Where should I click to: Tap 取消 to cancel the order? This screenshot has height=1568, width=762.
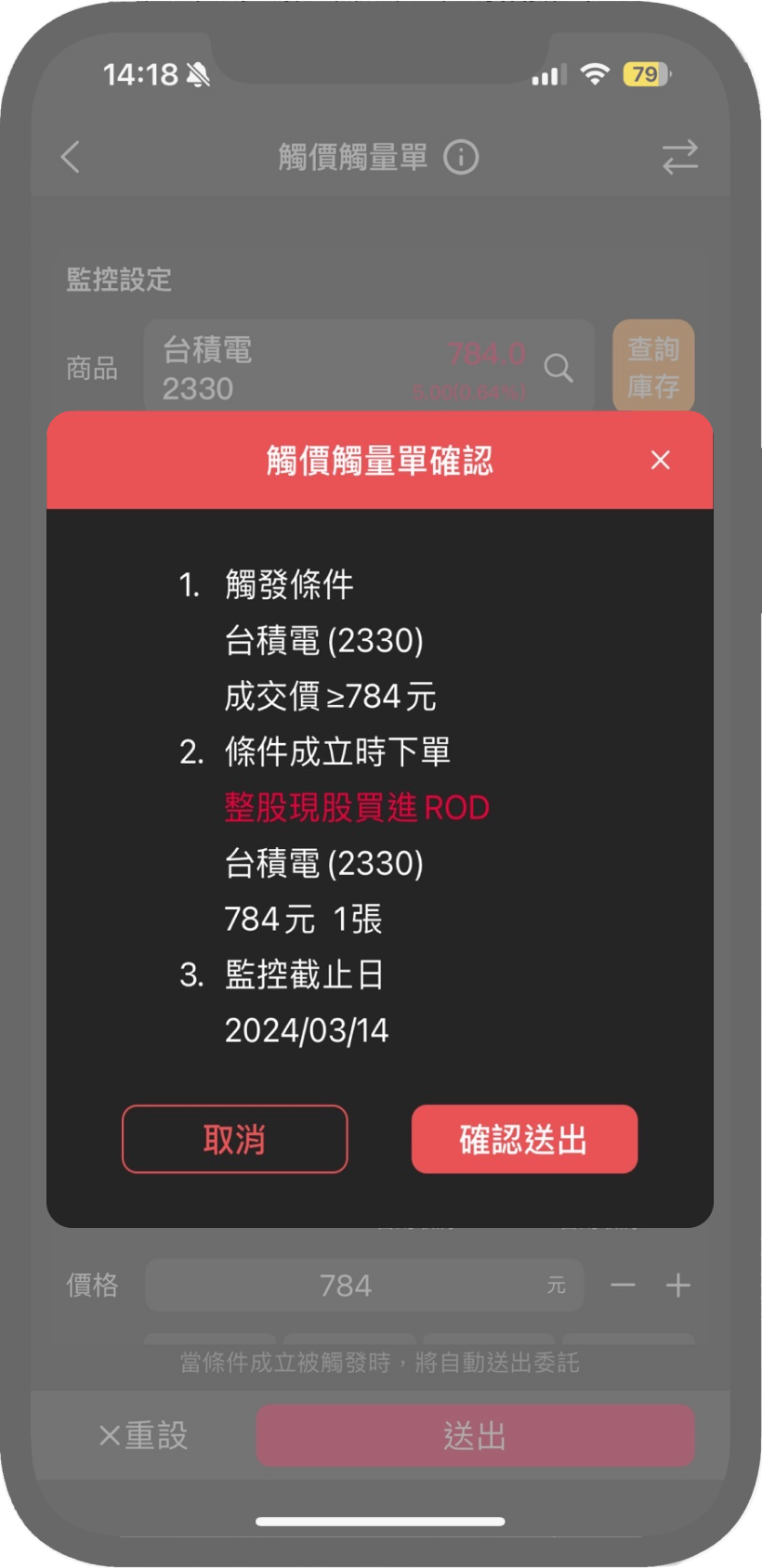[x=235, y=1139]
